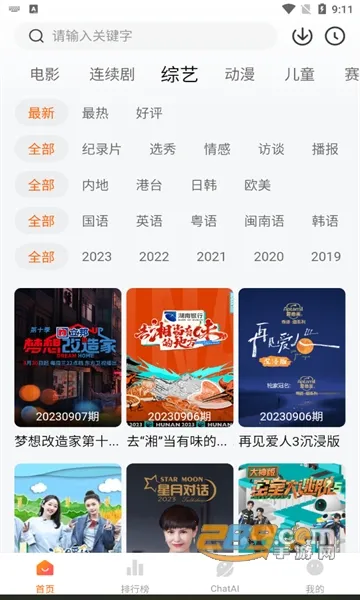Select the 选秀 filter chip

coord(163,149)
